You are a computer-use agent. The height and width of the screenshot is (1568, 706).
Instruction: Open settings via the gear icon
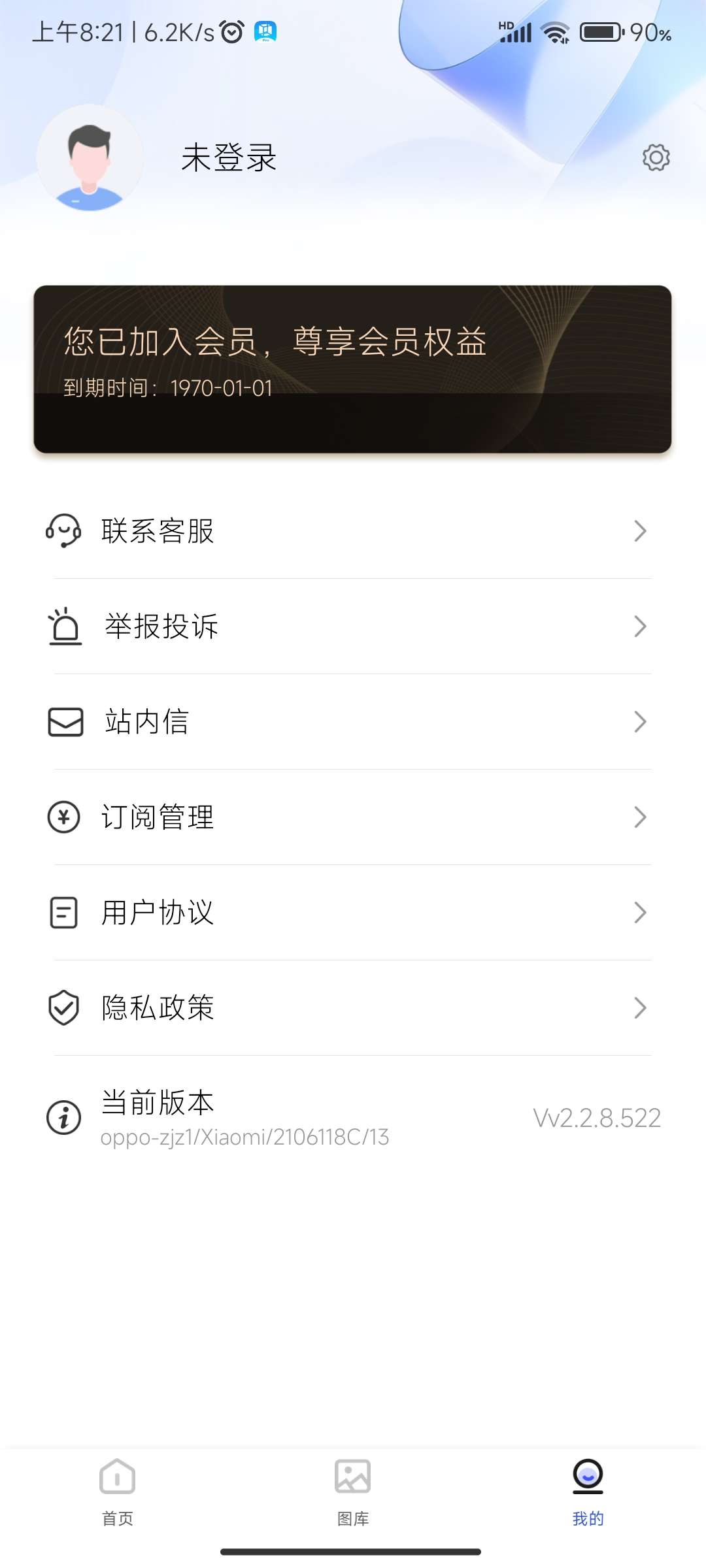[656, 157]
